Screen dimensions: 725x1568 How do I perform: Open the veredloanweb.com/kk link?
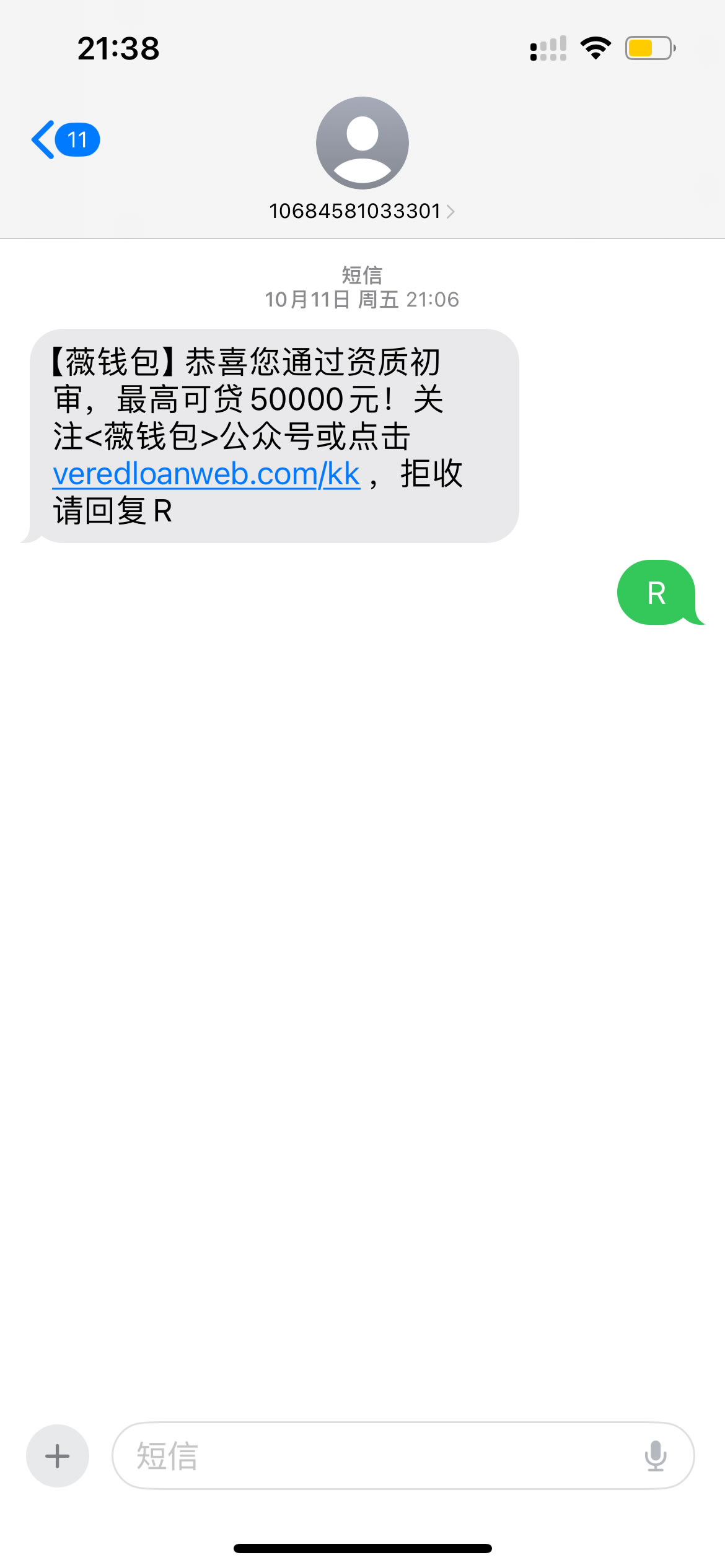point(206,474)
